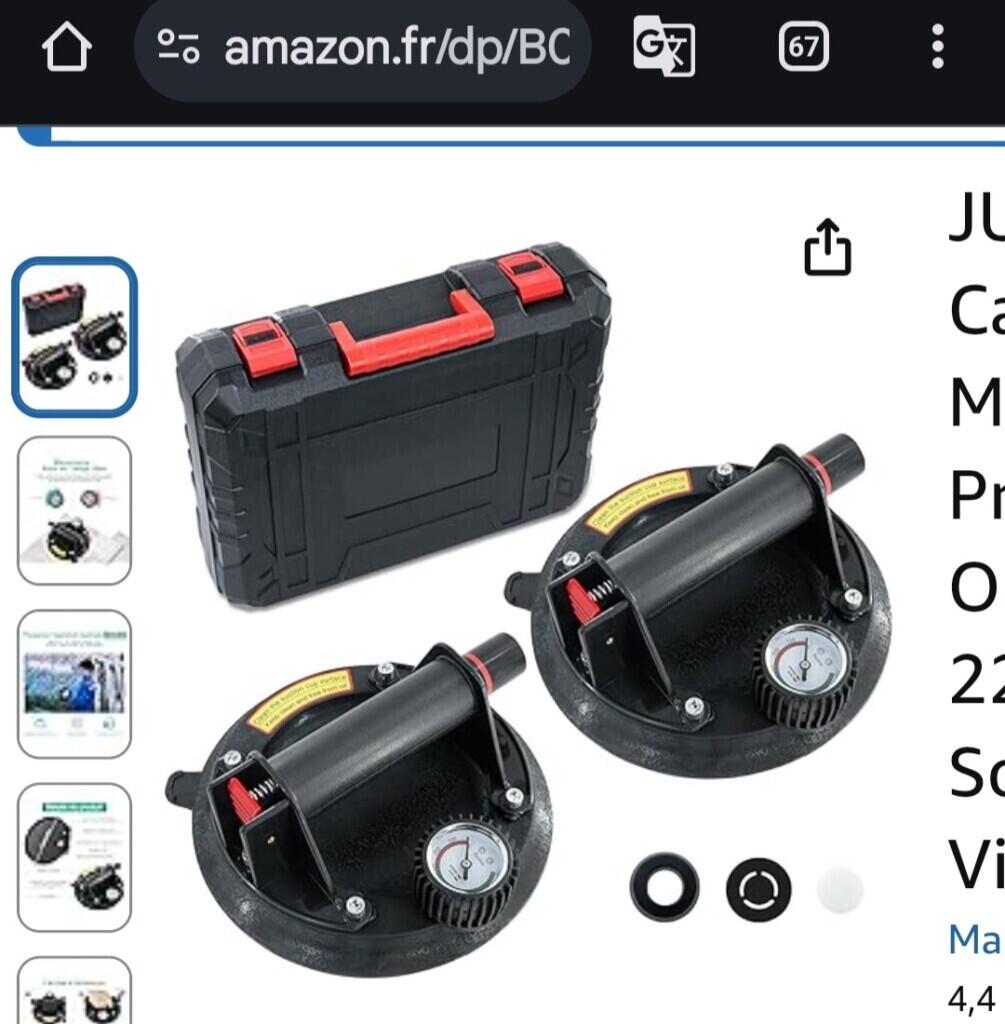Tap the amazon.fr address bar
1005x1024 pixels.
pyautogui.click(x=365, y=47)
